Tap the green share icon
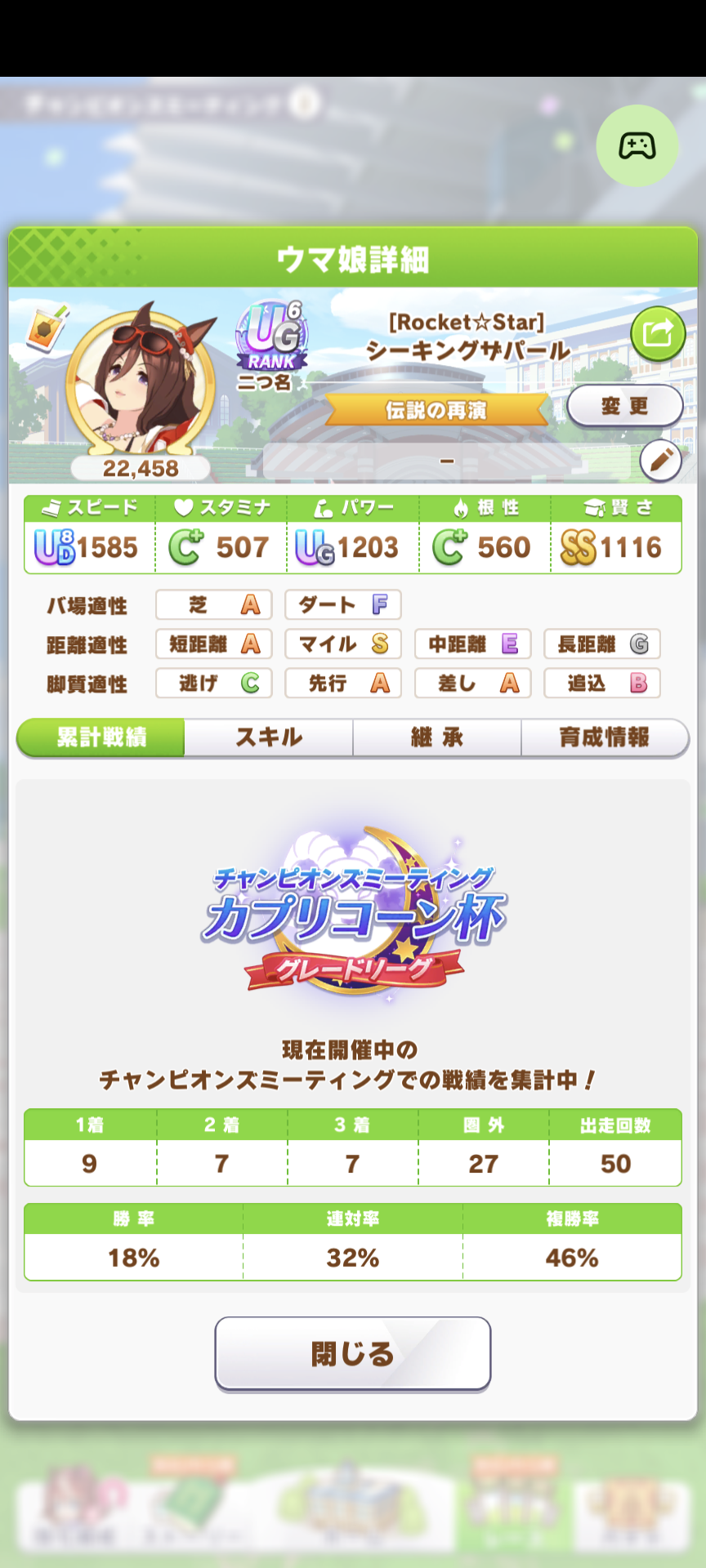 (x=657, y=333)
